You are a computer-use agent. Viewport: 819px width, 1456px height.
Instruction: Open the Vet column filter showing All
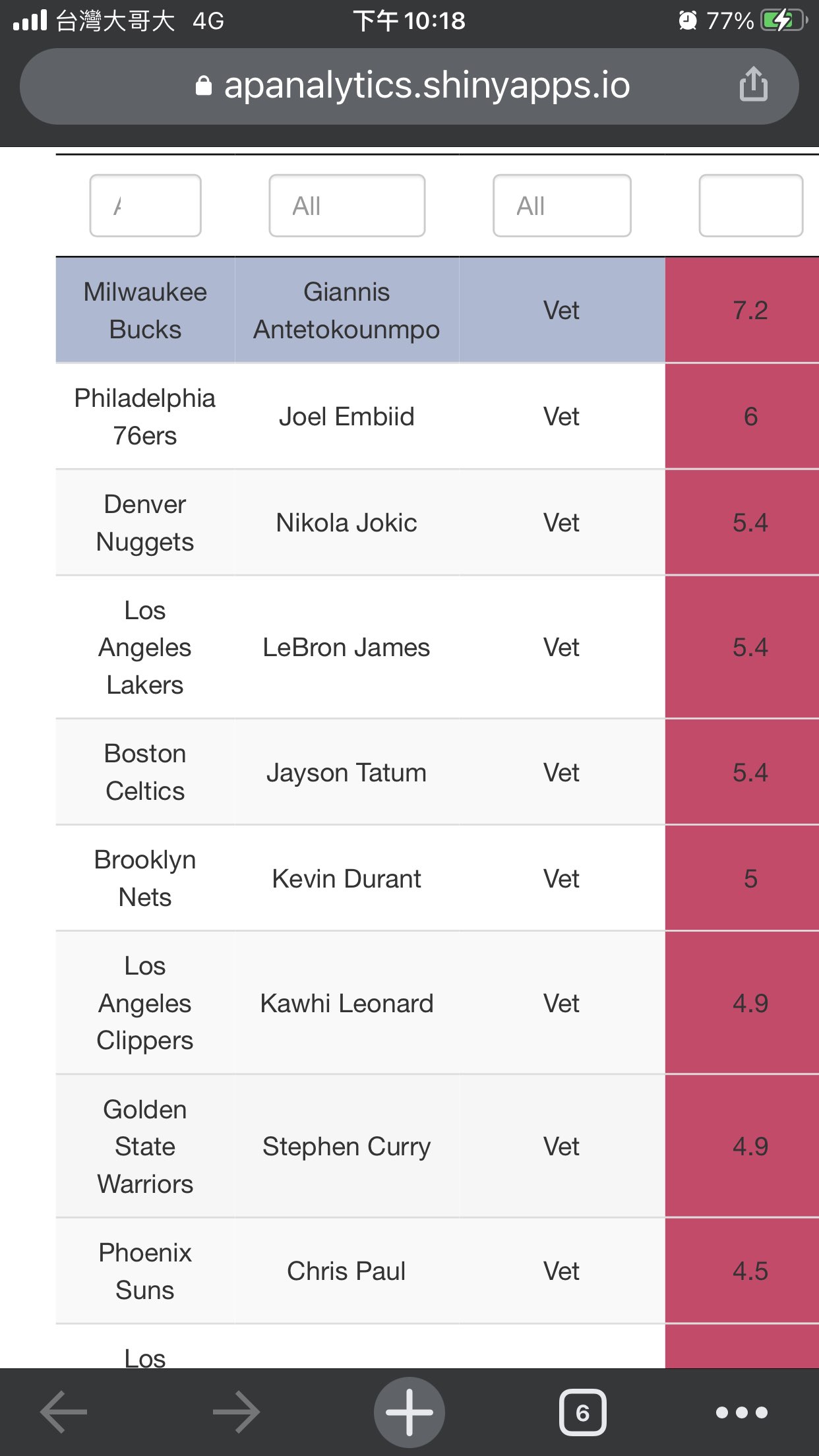562,206
